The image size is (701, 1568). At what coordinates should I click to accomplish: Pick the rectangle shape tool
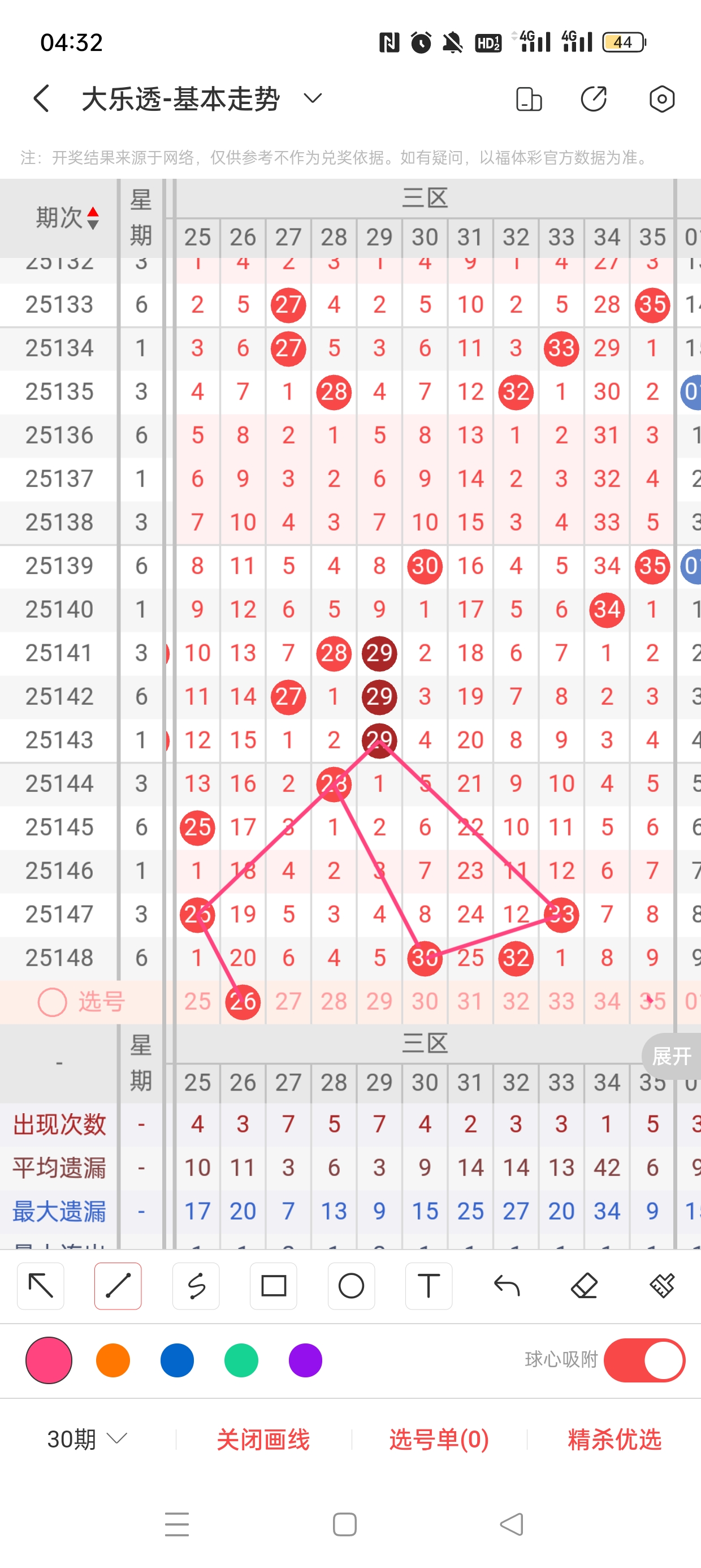[273, 1286]
